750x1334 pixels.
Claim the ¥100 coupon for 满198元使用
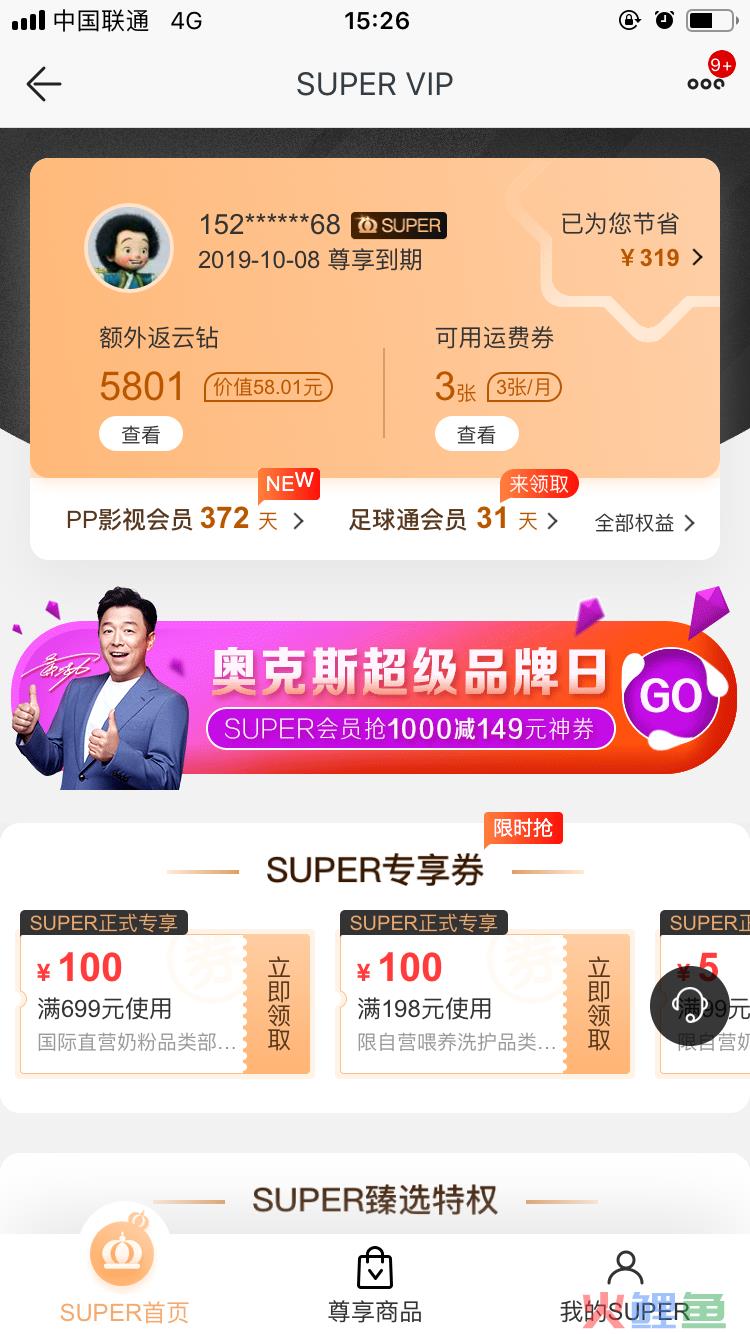[x=599, y=1004]
